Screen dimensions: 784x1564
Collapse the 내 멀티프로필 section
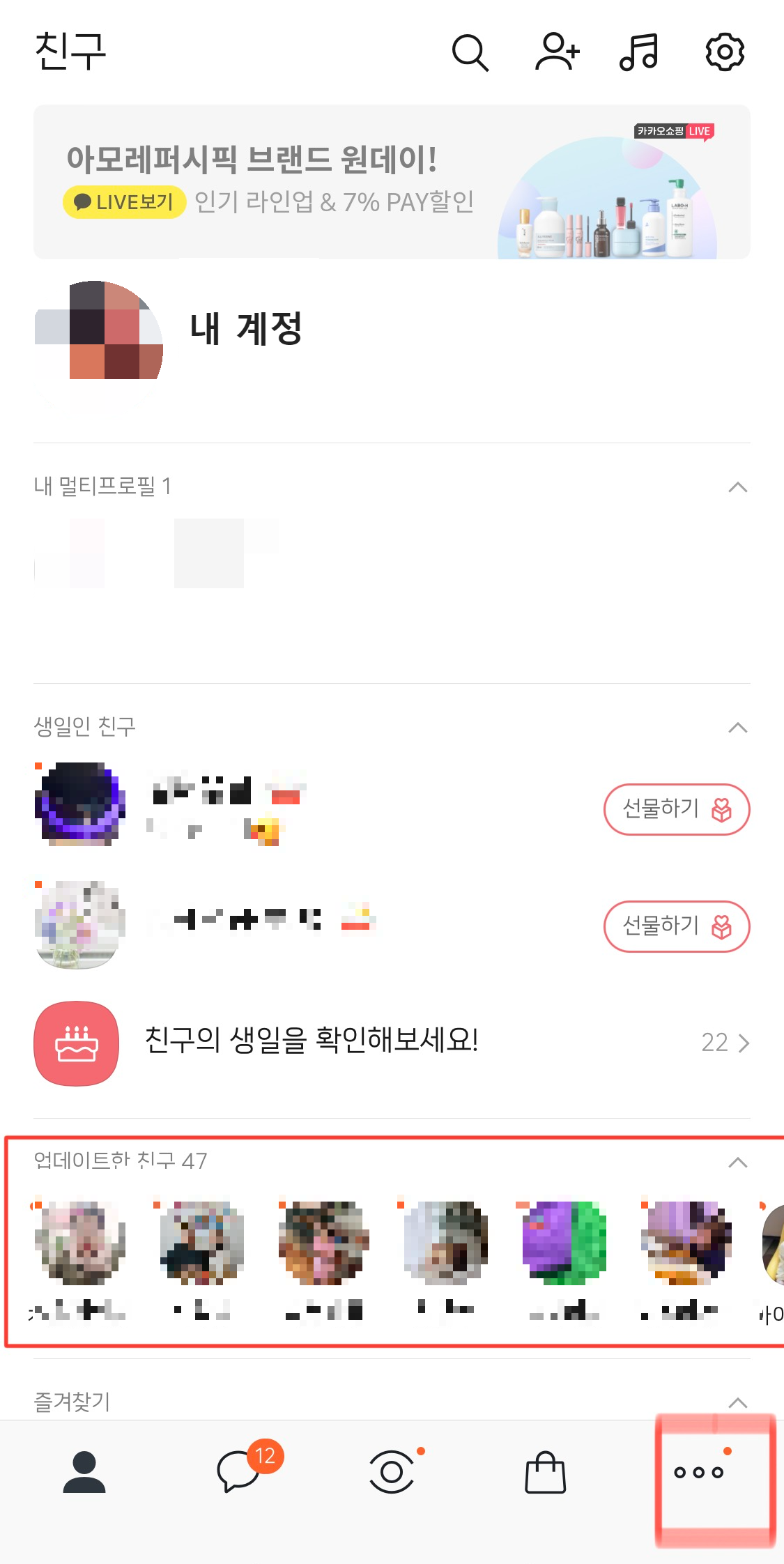738,488
